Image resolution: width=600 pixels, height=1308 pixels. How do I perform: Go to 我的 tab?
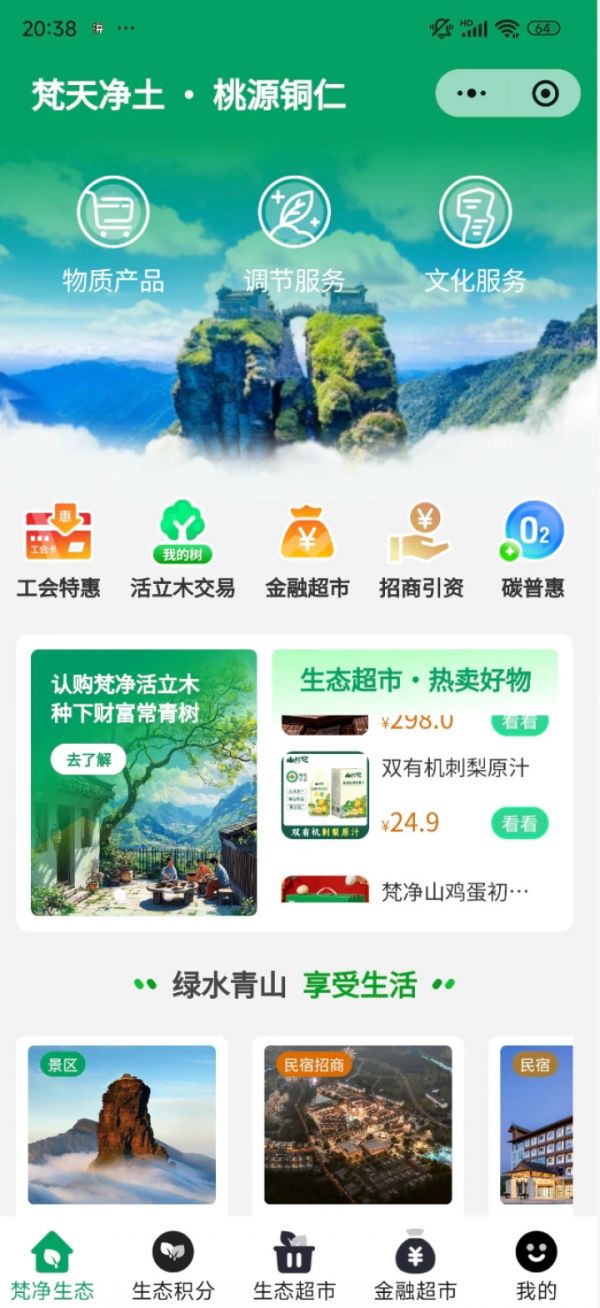[x=536, y=1266]
